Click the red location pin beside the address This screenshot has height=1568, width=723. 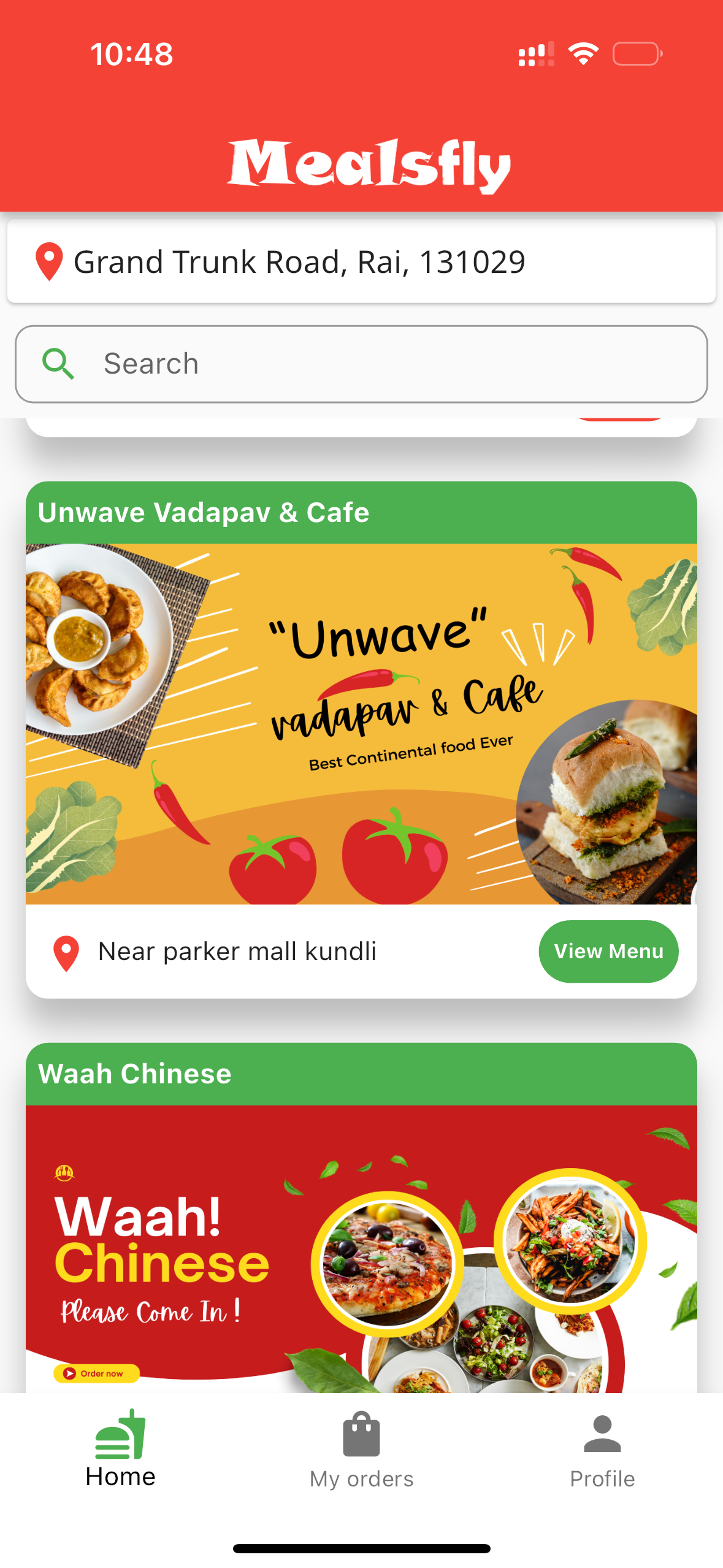(49, 261)
